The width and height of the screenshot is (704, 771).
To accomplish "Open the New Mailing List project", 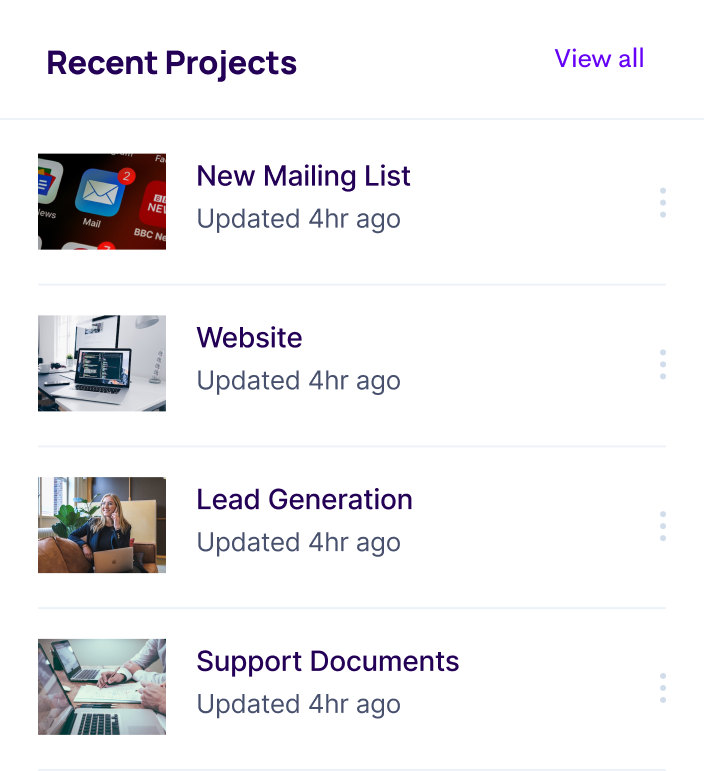I will 303,177.
